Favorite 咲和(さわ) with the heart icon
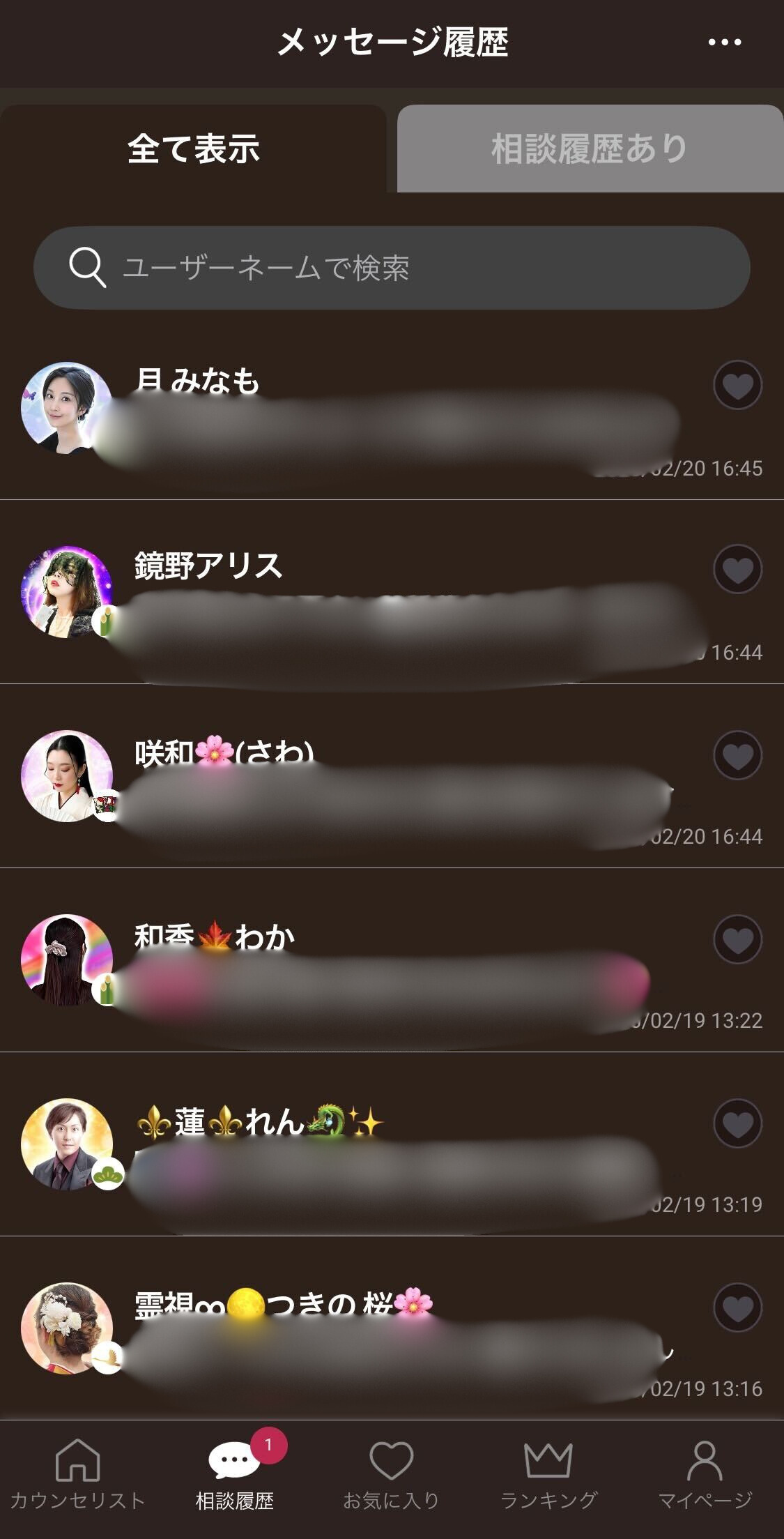The width and height of the screenshot is (784, 1539). pos(737,755)
